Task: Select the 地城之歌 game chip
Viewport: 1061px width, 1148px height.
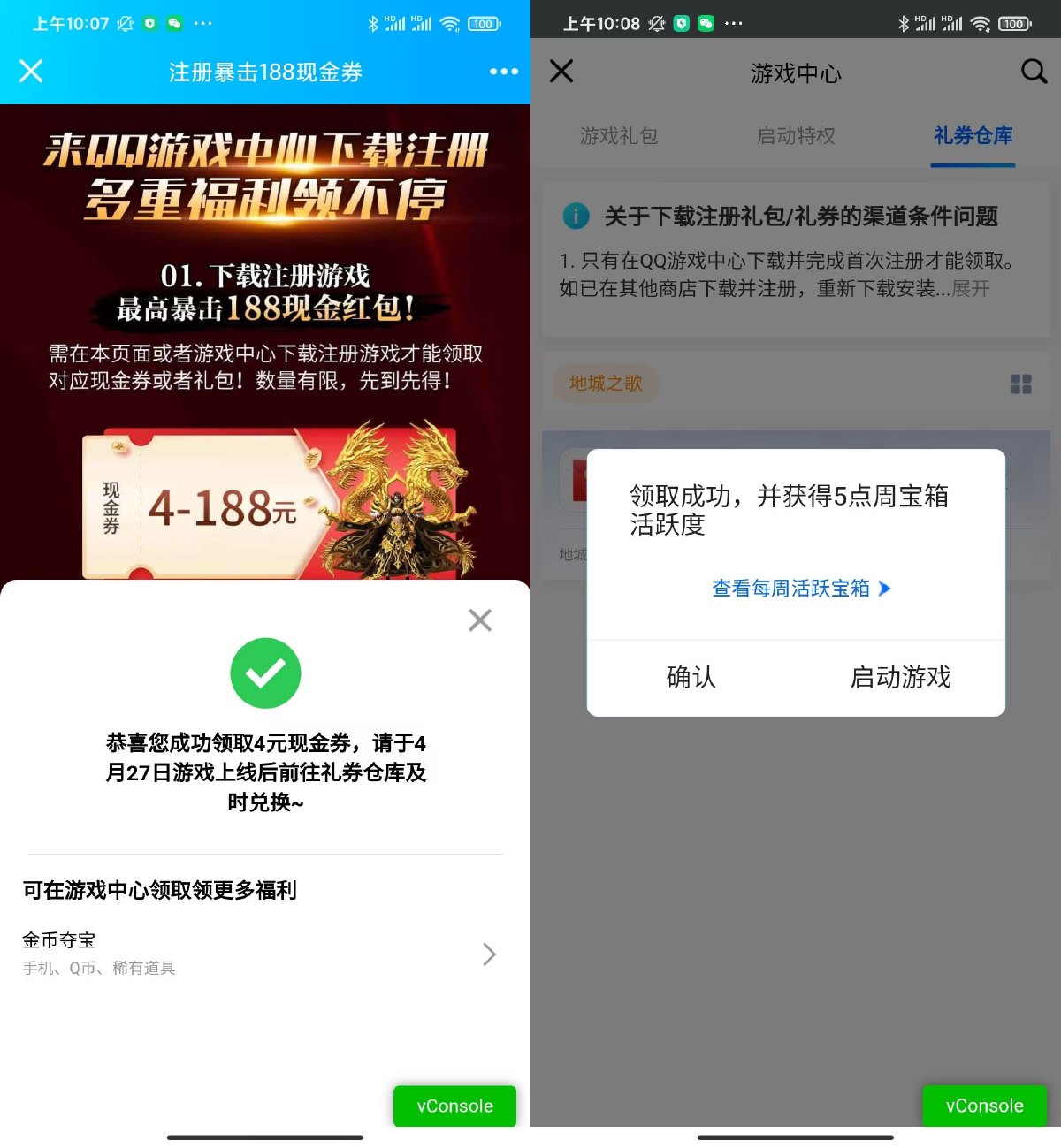Action: (606, 384)
